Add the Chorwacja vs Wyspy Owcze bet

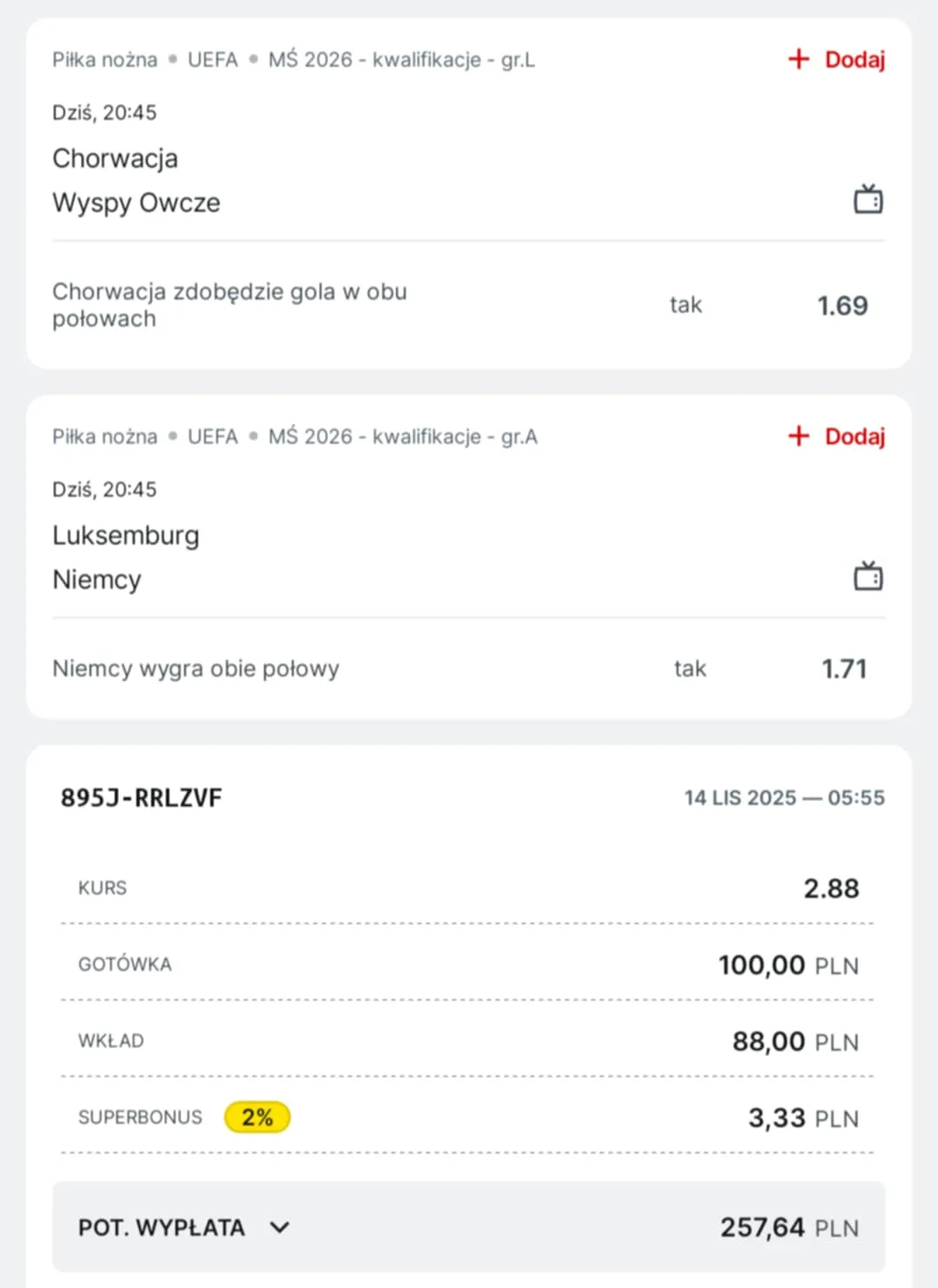(836, 59)
